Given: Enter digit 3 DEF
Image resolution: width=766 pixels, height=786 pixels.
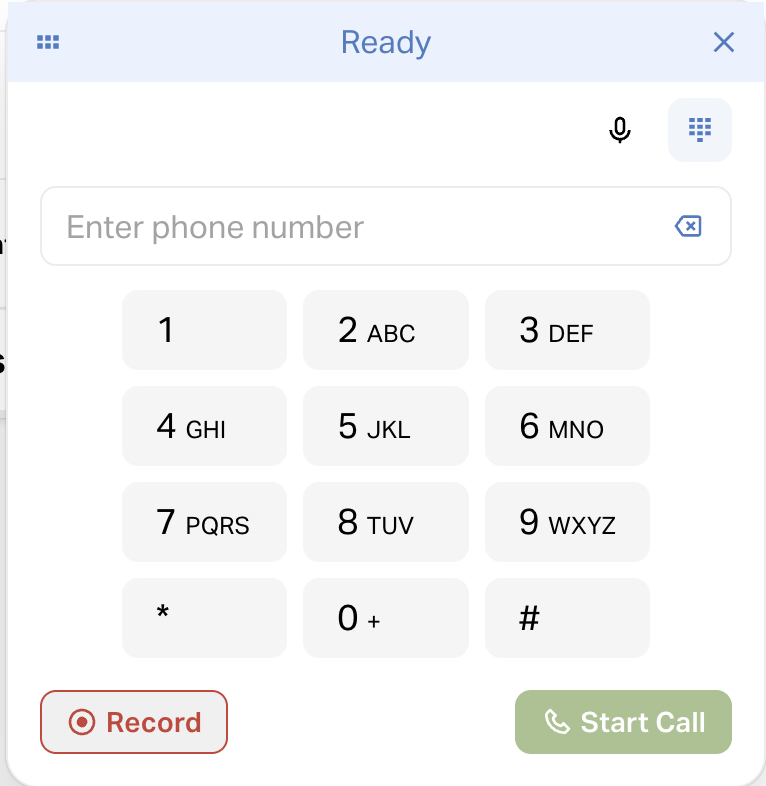Looking at the screenshot, I should 567,330.
